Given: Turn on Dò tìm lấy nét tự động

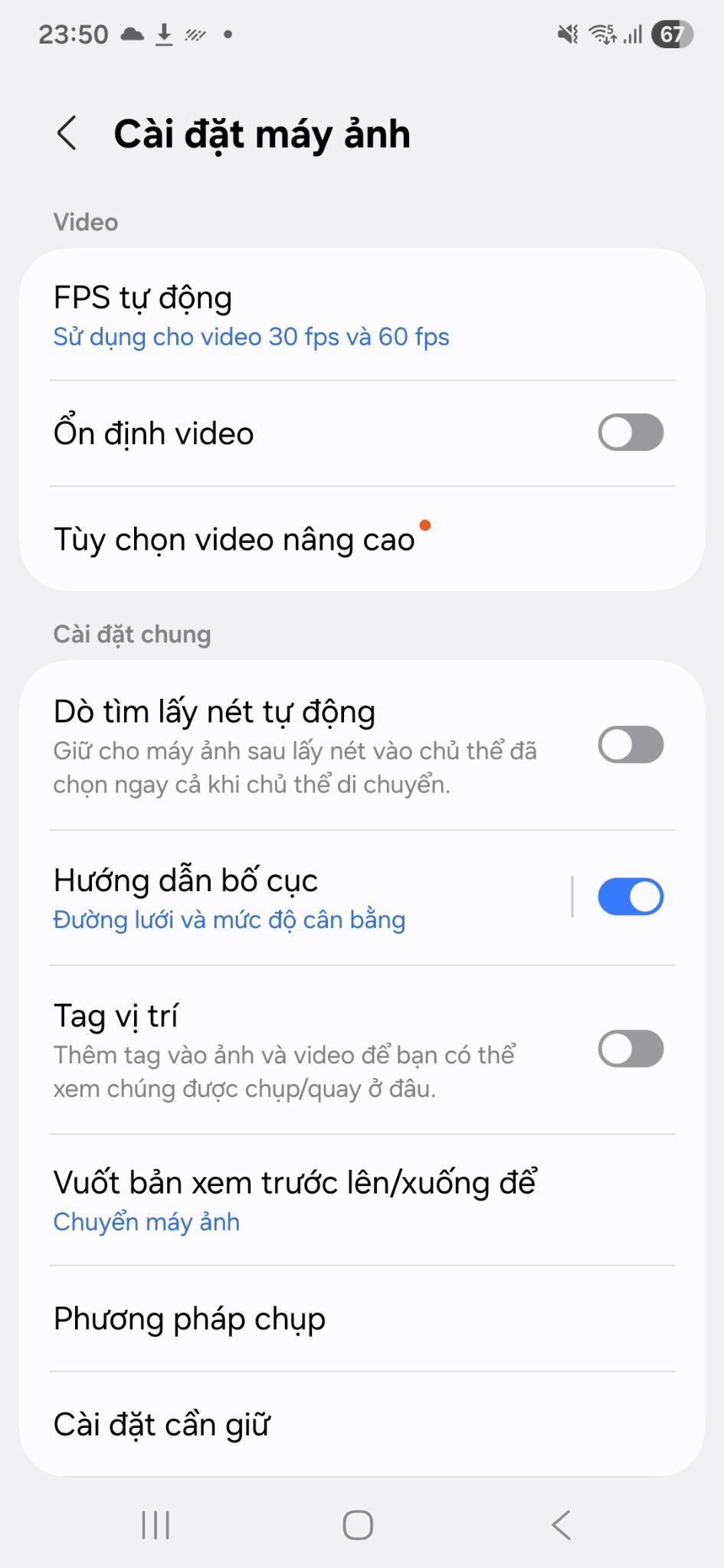Looking at the screenshot, I should point(630,745).
